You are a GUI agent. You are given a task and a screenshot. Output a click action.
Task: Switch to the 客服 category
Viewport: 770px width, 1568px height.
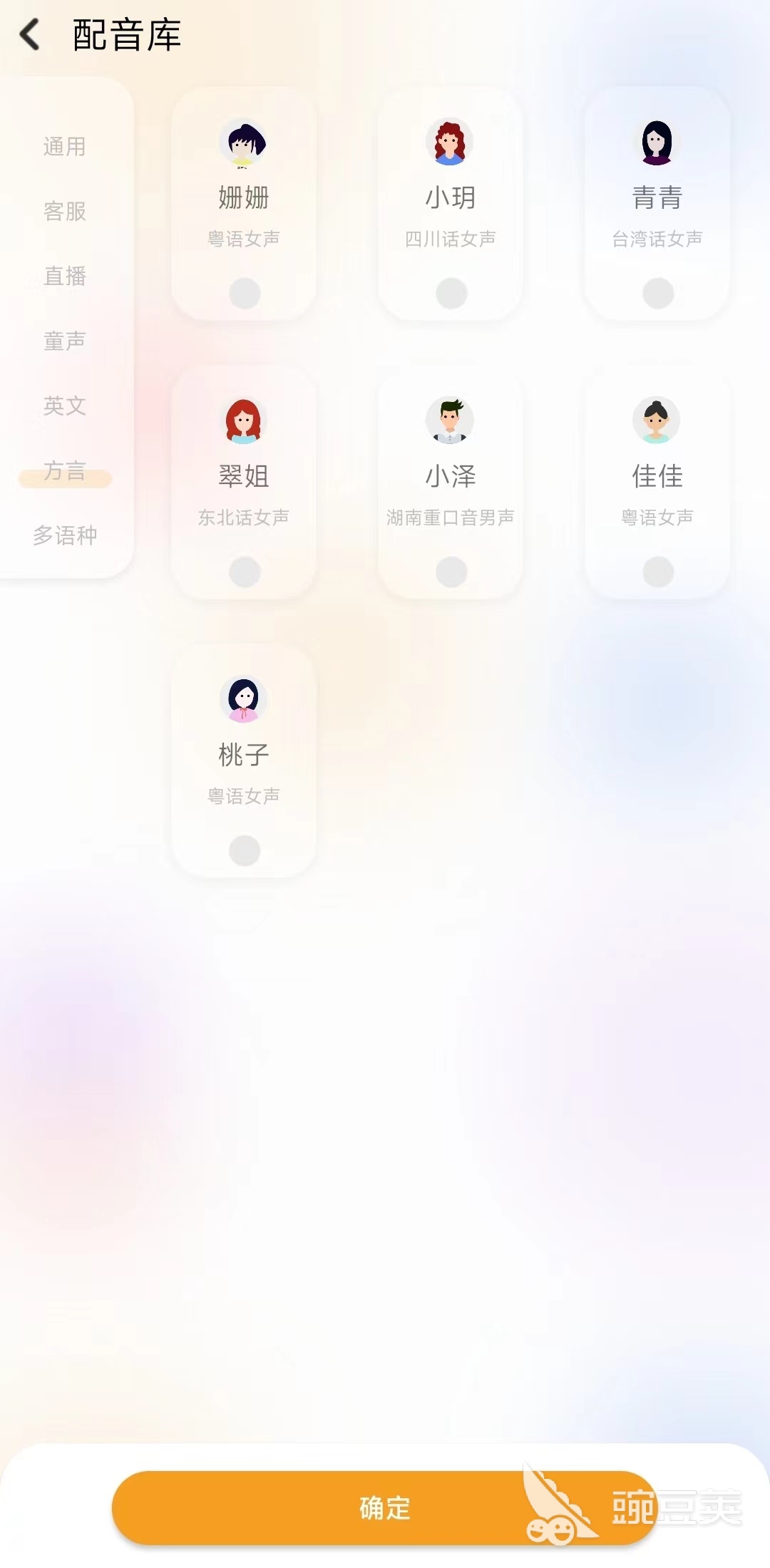(x=65, y=212)
